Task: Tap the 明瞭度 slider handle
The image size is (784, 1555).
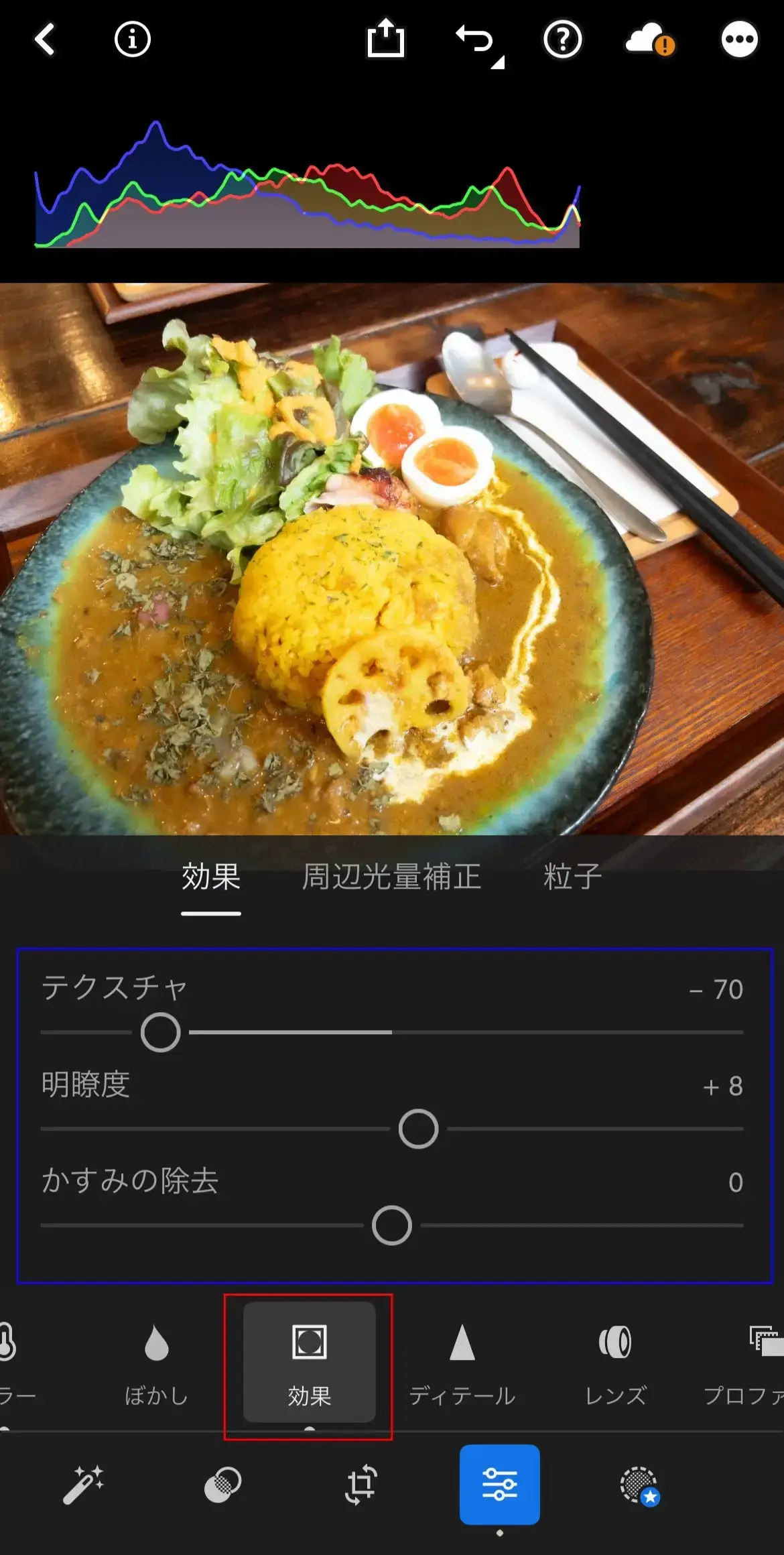Action: click(418, 1129)
